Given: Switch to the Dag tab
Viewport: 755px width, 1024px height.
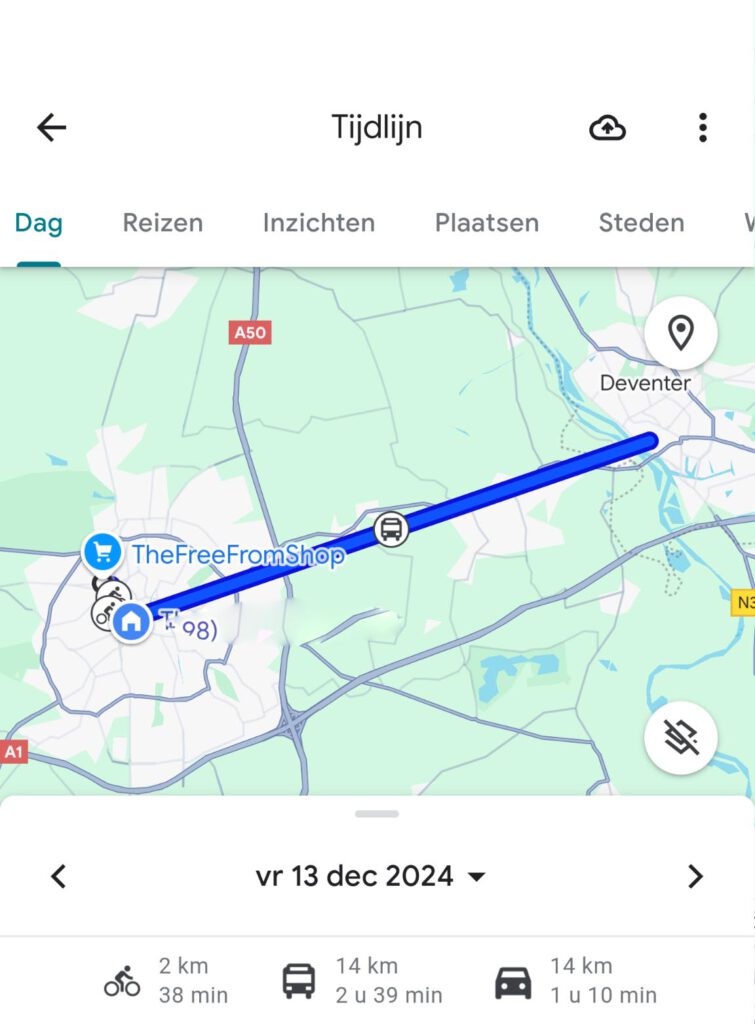Looking at the screenshot, I should tap(38, 223).
